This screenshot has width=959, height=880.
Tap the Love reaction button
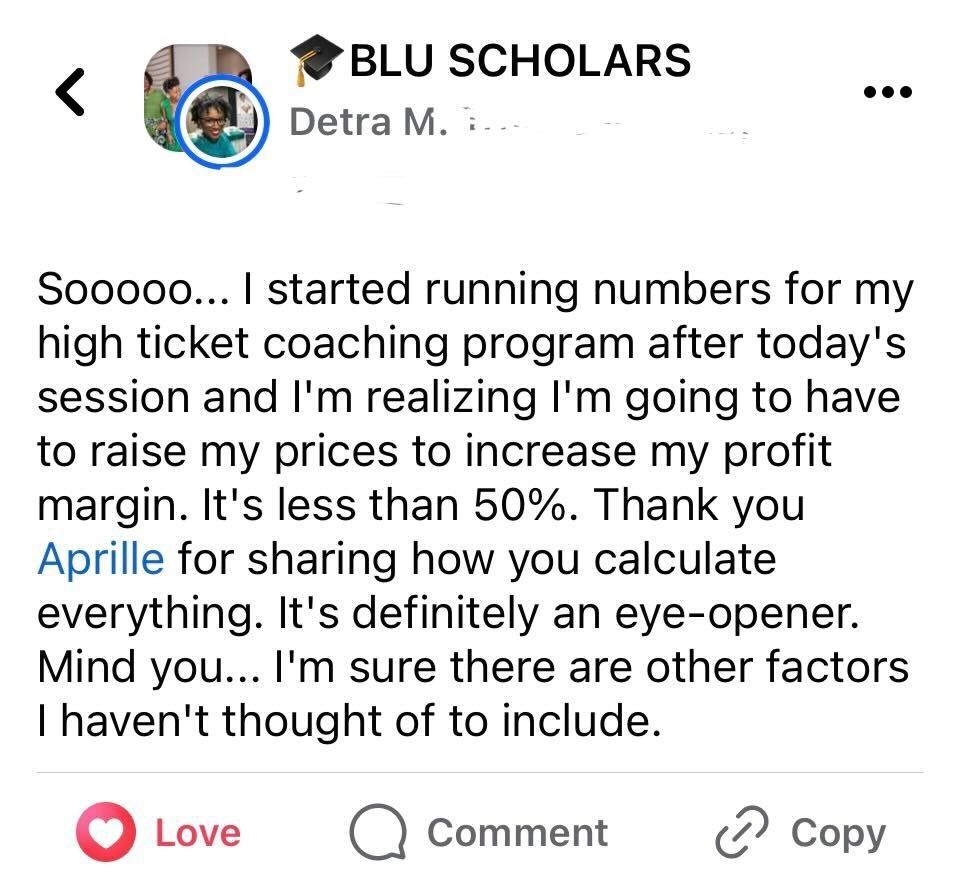coord(159,833)
